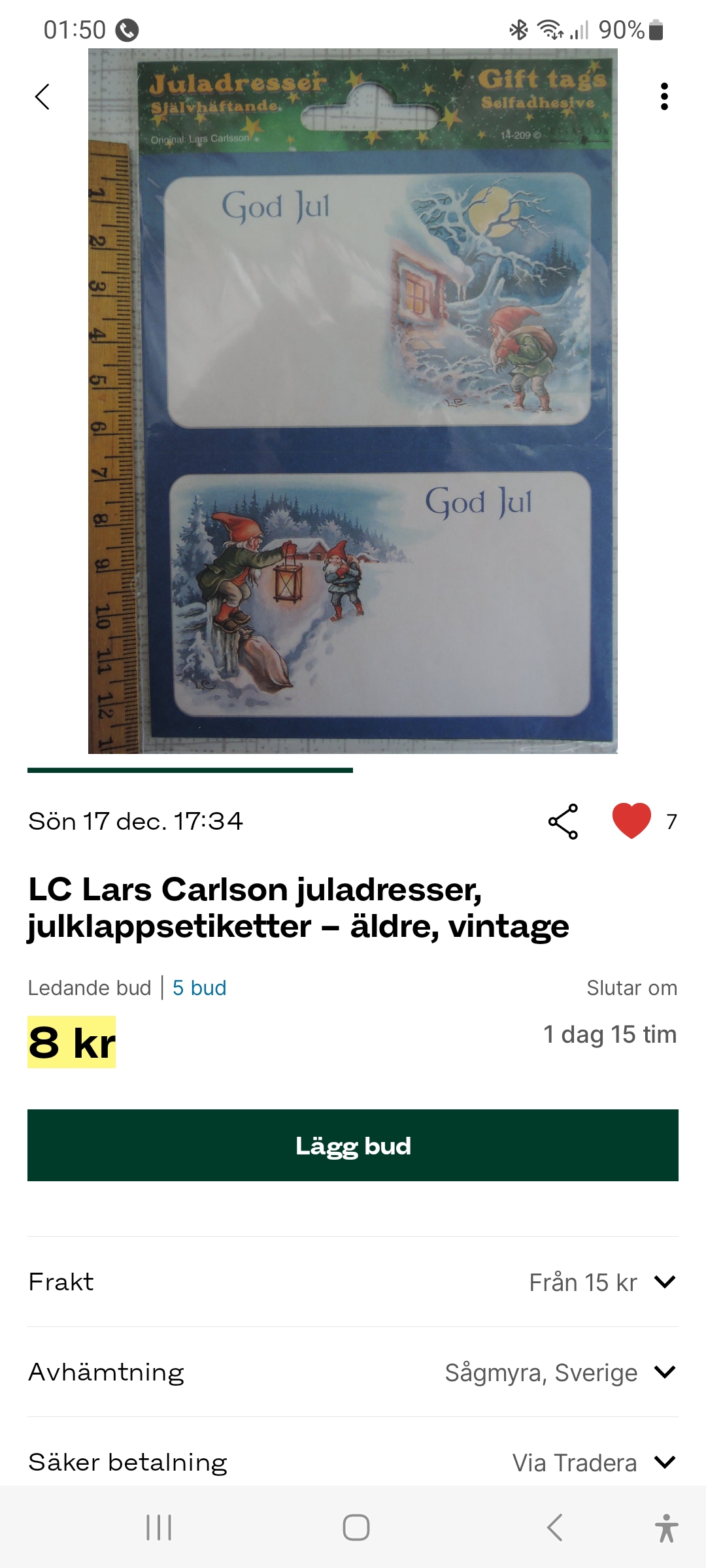Expand Avhämtning pickup details
Image resolution: width=706 pixels, height=1568 pixels.
click(353, 1372)
